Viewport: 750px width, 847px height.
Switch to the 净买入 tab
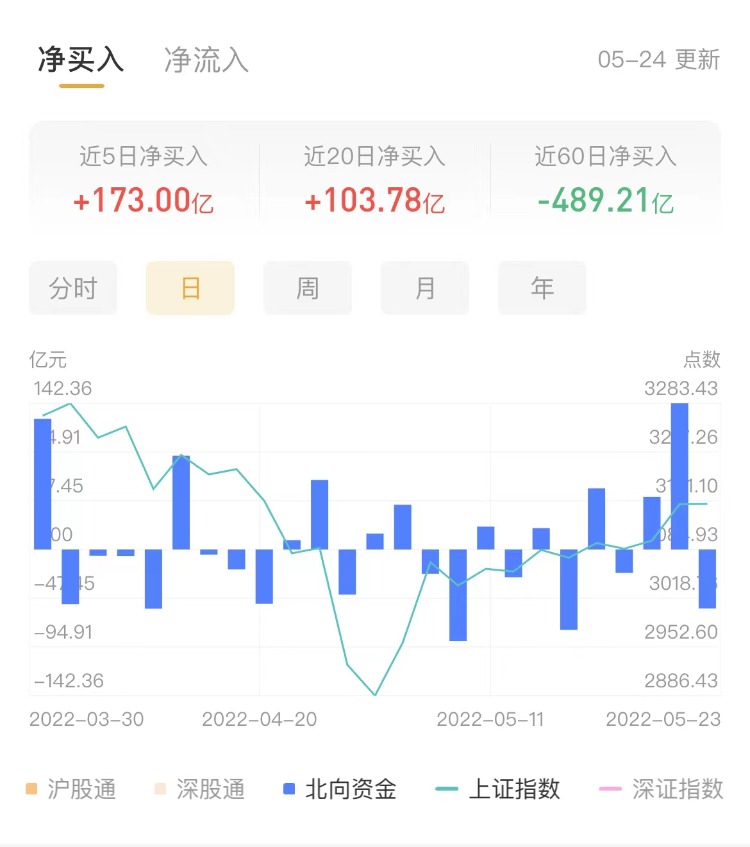pyautogui.click(x=81, y=60)
